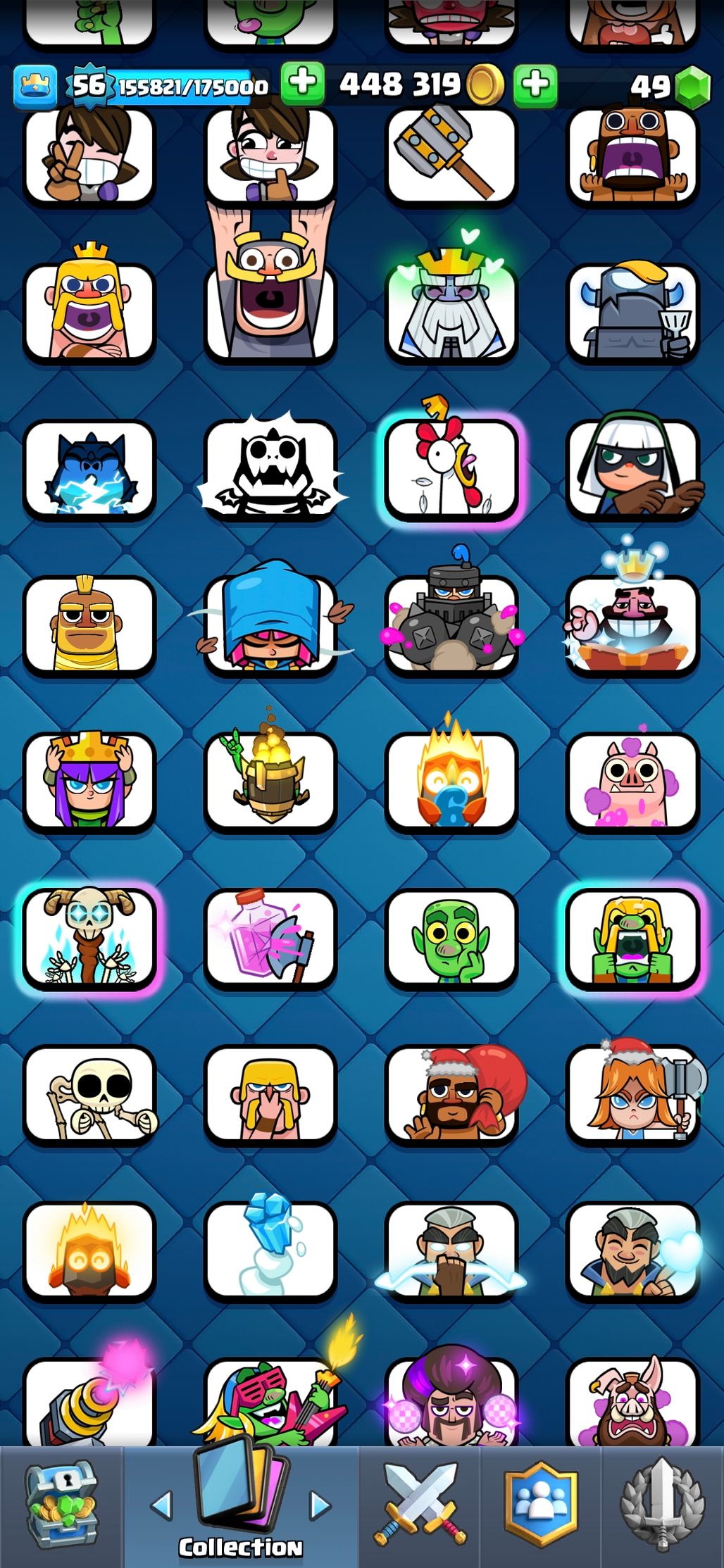
Task: Select the white skeleton dragon emote
Action: point(270,469)
